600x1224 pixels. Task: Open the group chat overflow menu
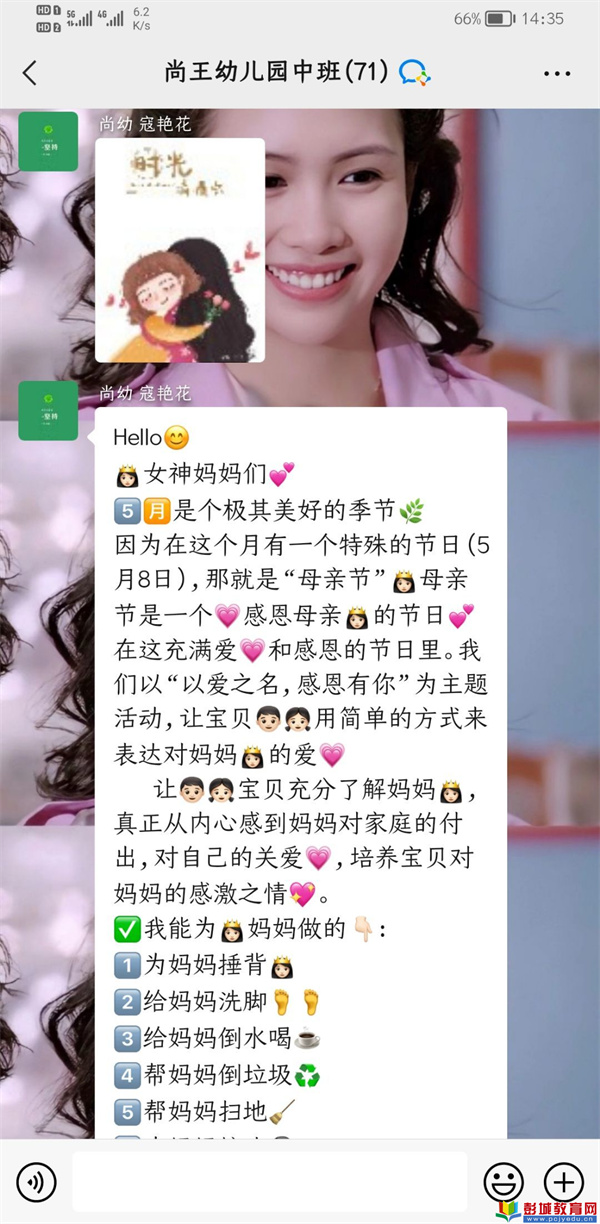(556, 73)
